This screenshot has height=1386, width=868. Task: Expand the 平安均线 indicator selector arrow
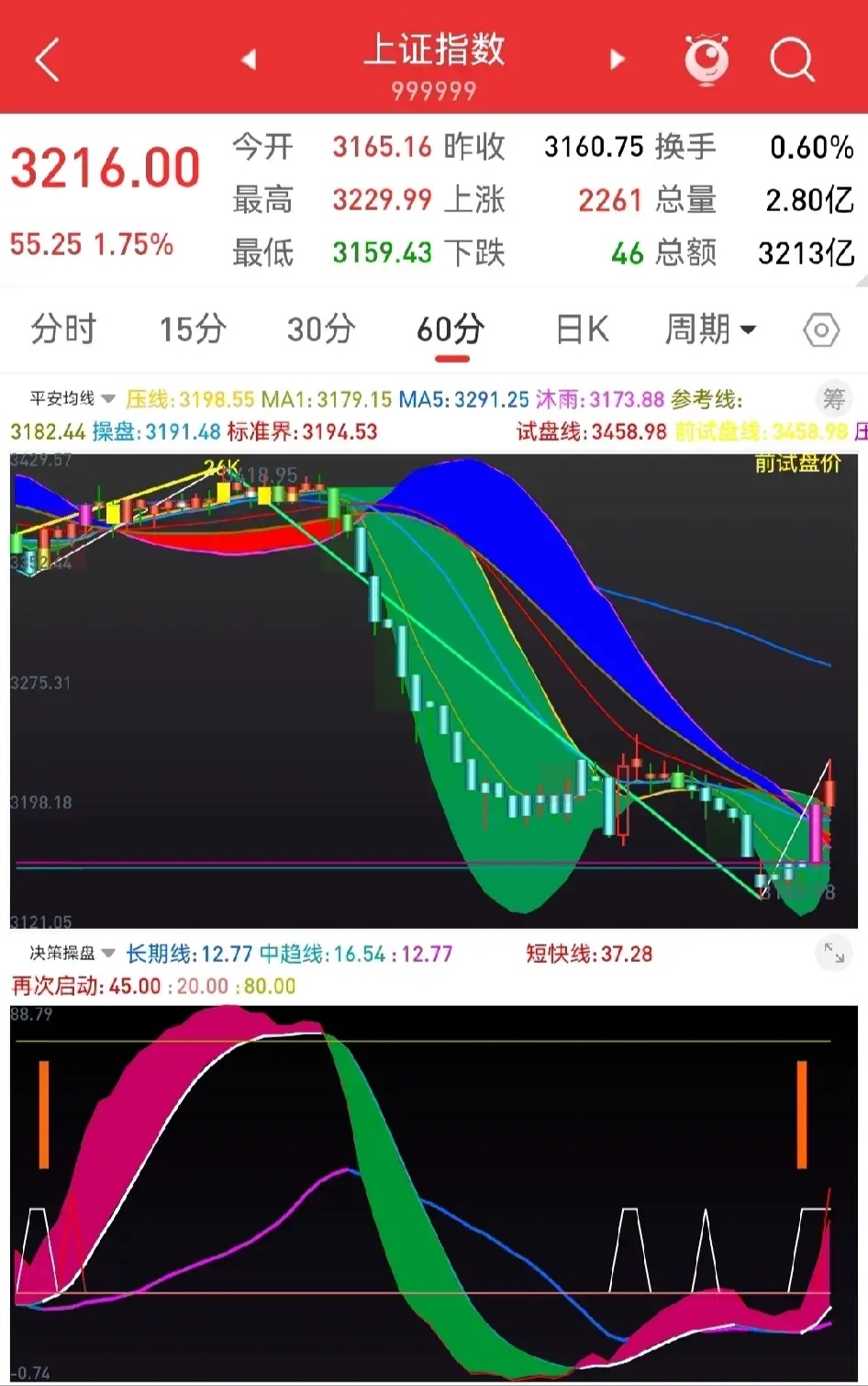(108, 399)
